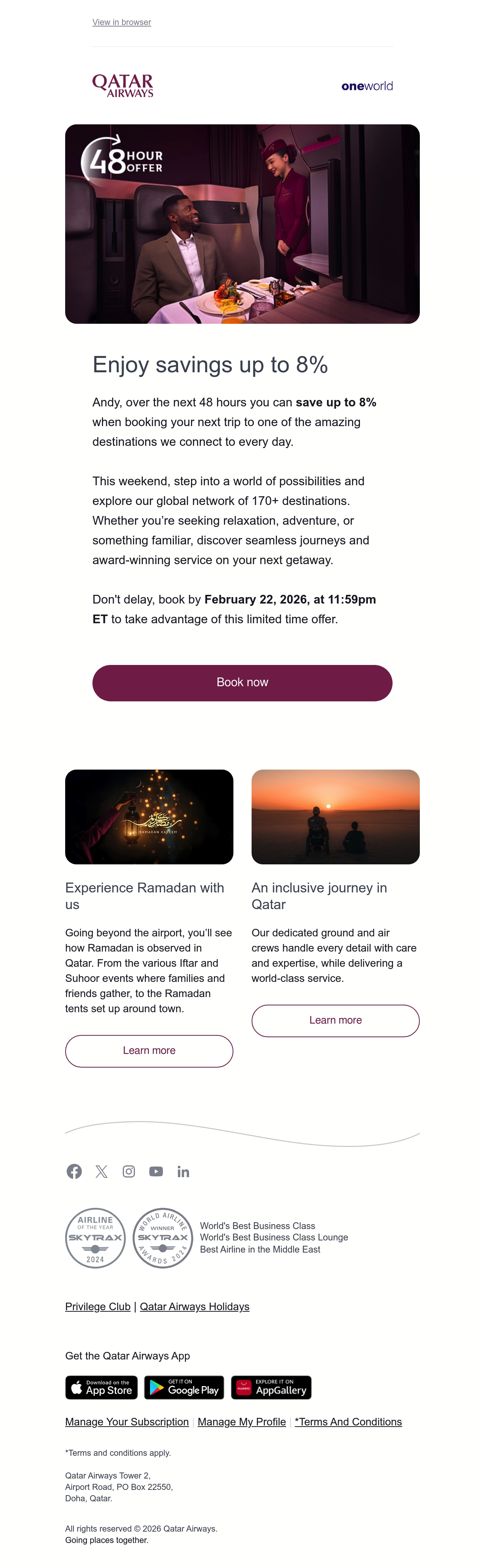Get the app on Google Play
Viewport: 485px width, 1568px height.
coord(185,1387)
